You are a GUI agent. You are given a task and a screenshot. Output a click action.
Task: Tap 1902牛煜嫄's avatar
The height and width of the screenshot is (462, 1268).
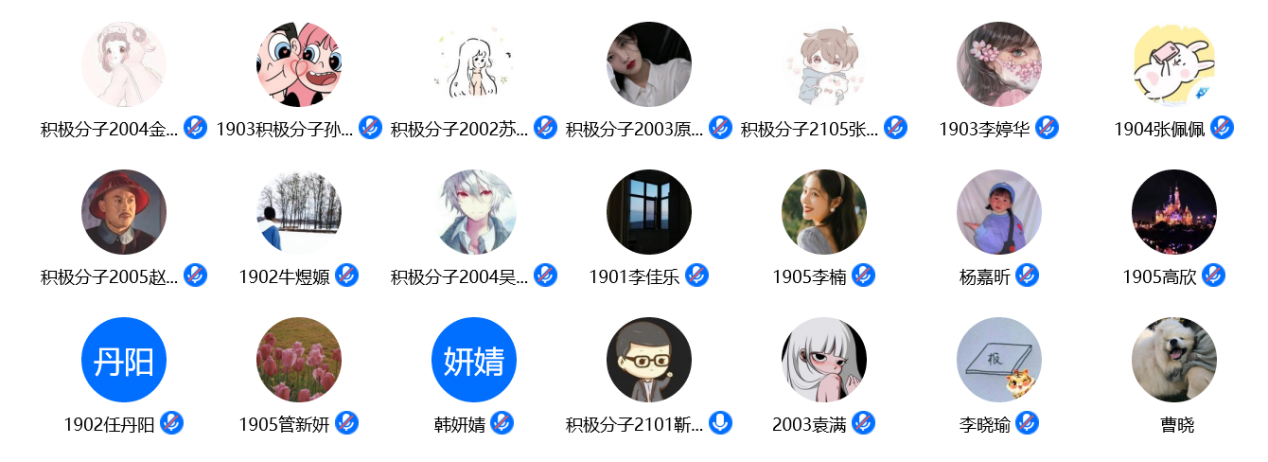pyautogui.click(x=298, y=212)
